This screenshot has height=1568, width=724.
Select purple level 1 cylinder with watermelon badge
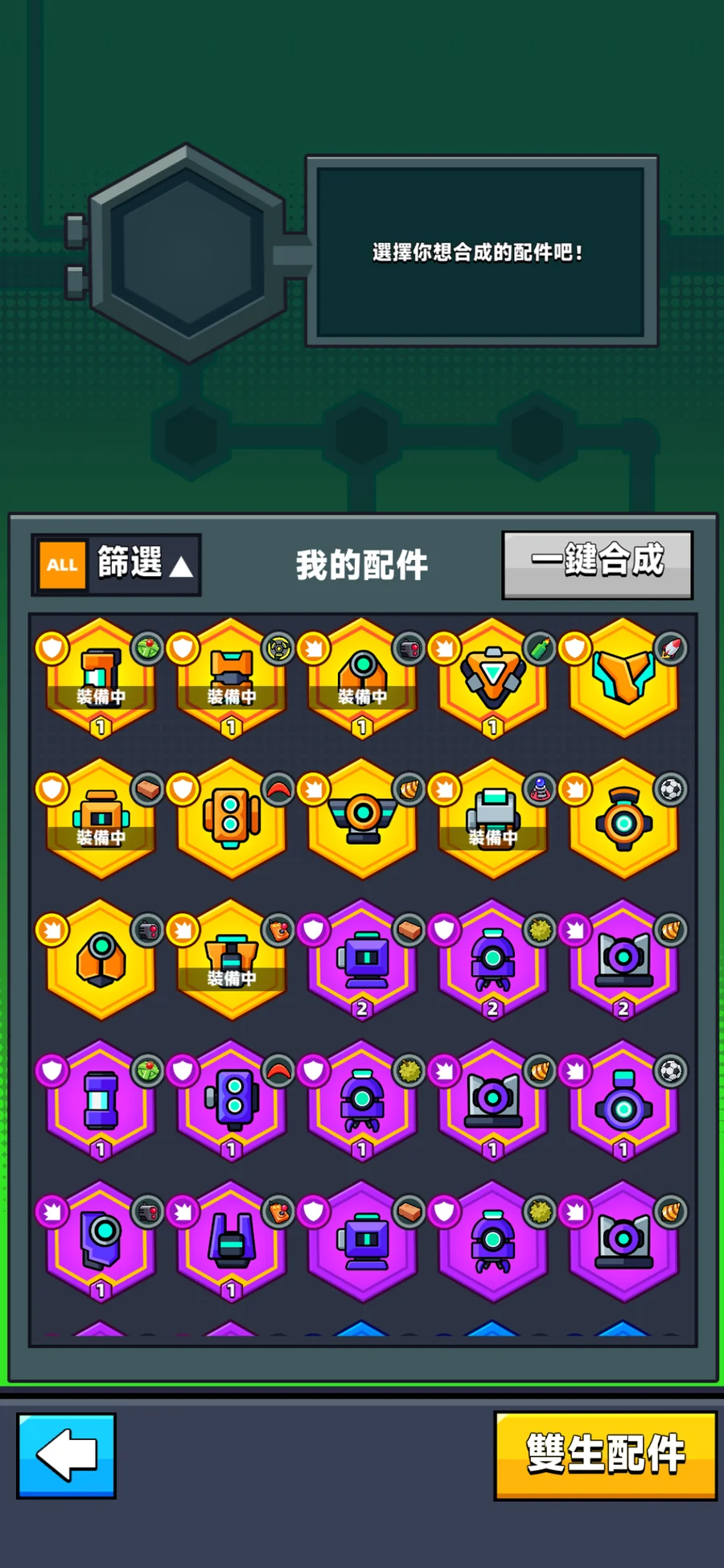pyautogui.click(x=101, y=1100)
